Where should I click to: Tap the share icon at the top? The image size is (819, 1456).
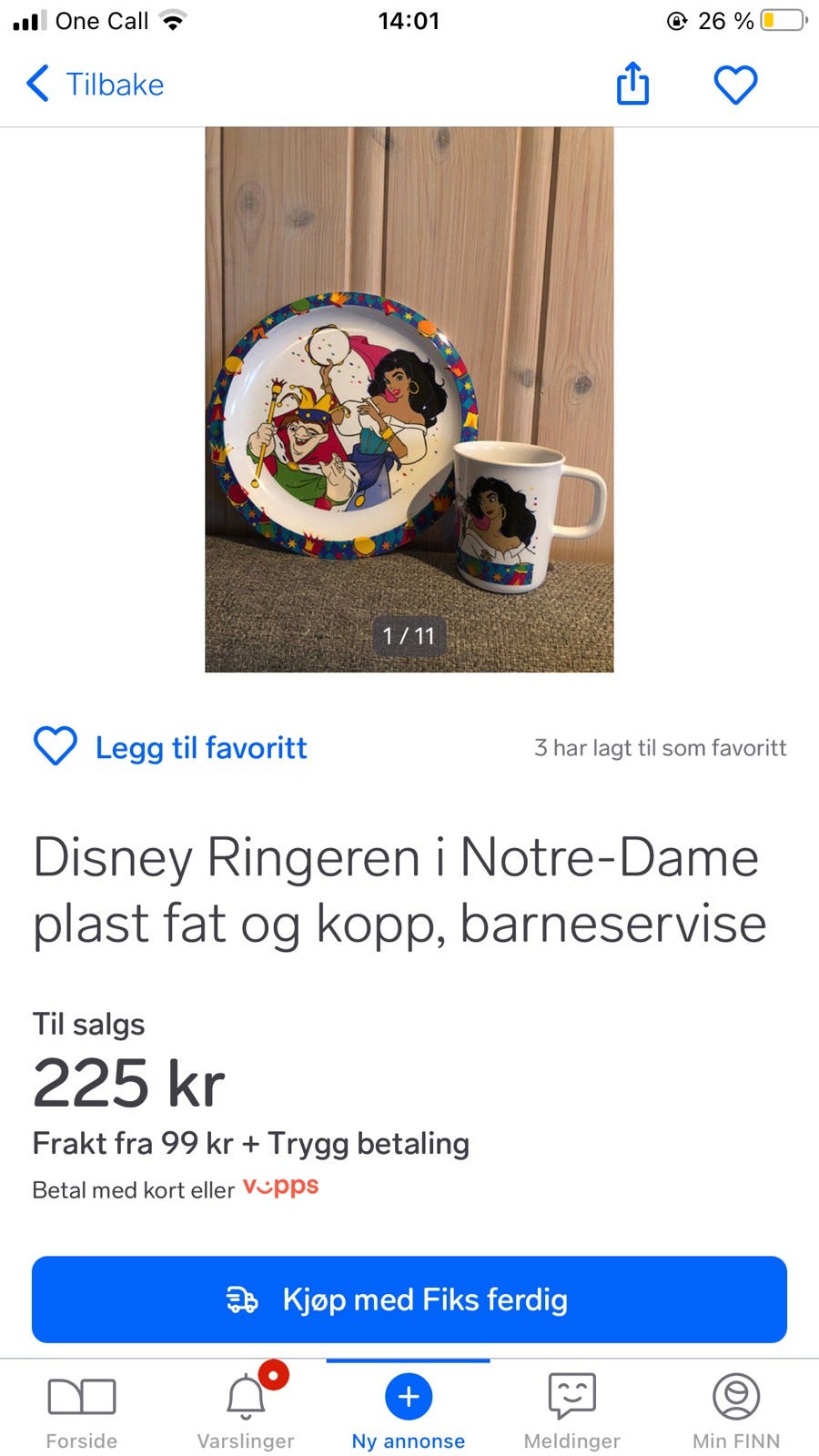(633, 84)
